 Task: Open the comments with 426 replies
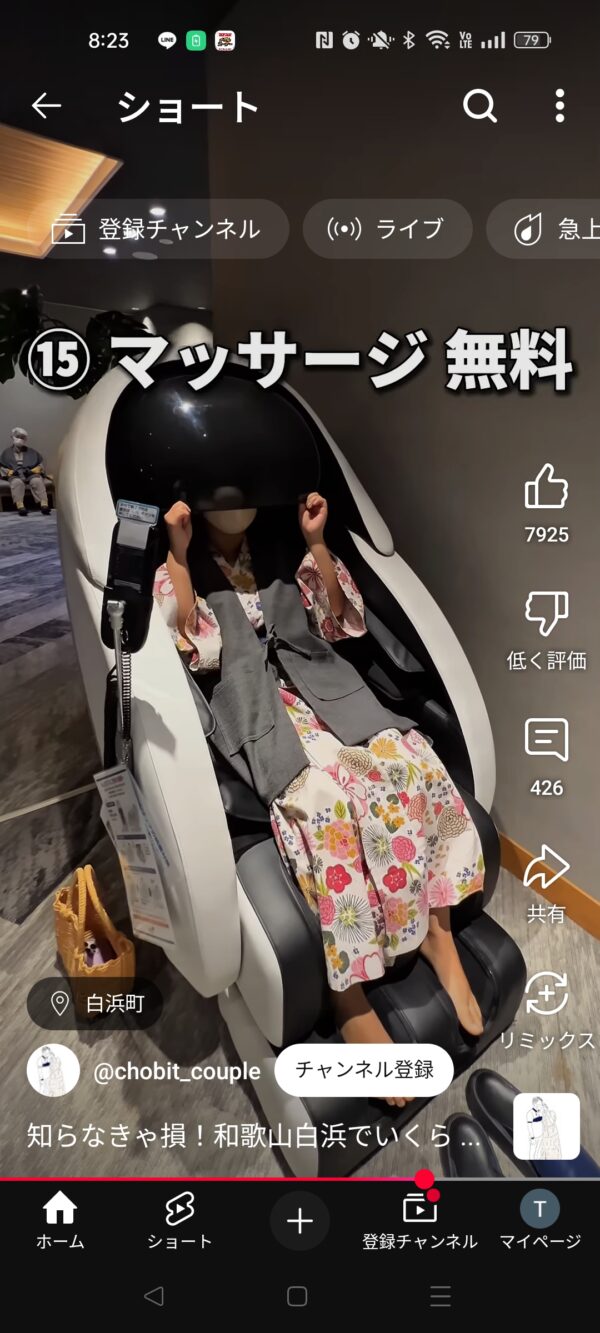pos(546,741)
